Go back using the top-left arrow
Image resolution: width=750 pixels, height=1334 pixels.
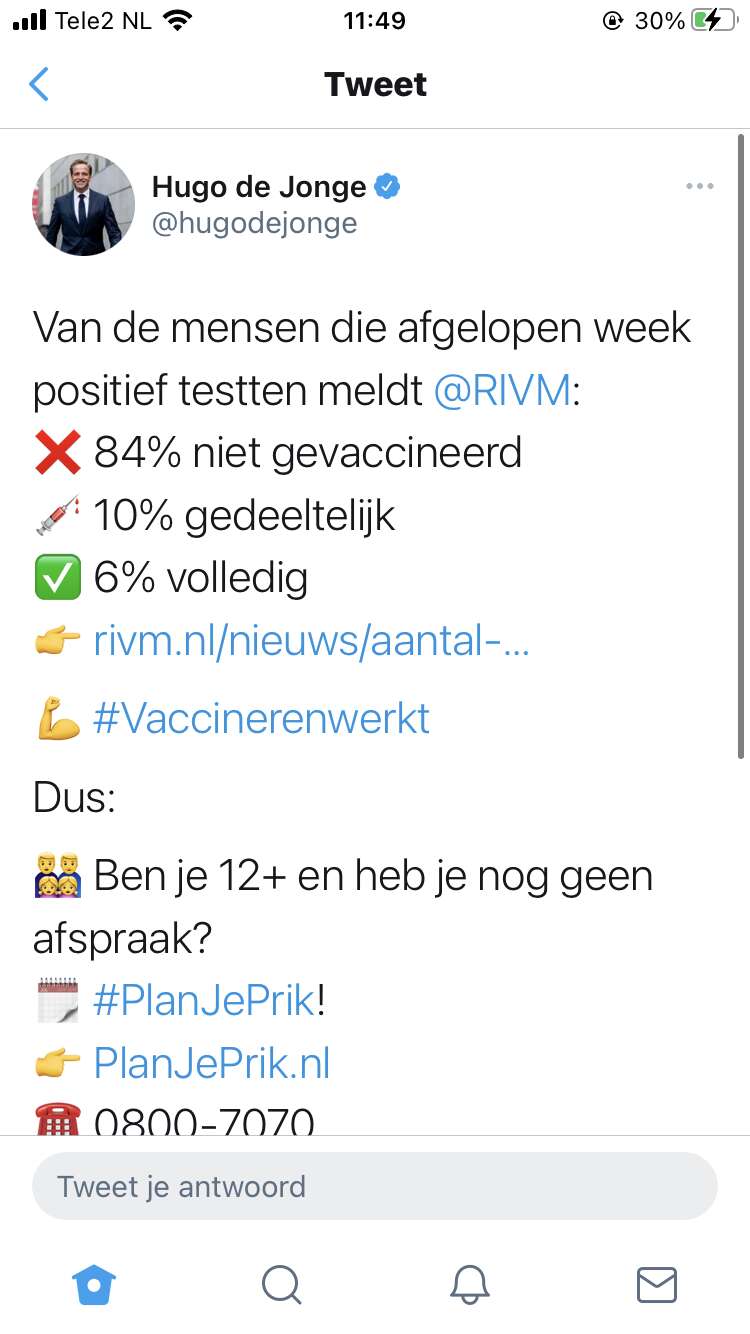click(38, 85)
